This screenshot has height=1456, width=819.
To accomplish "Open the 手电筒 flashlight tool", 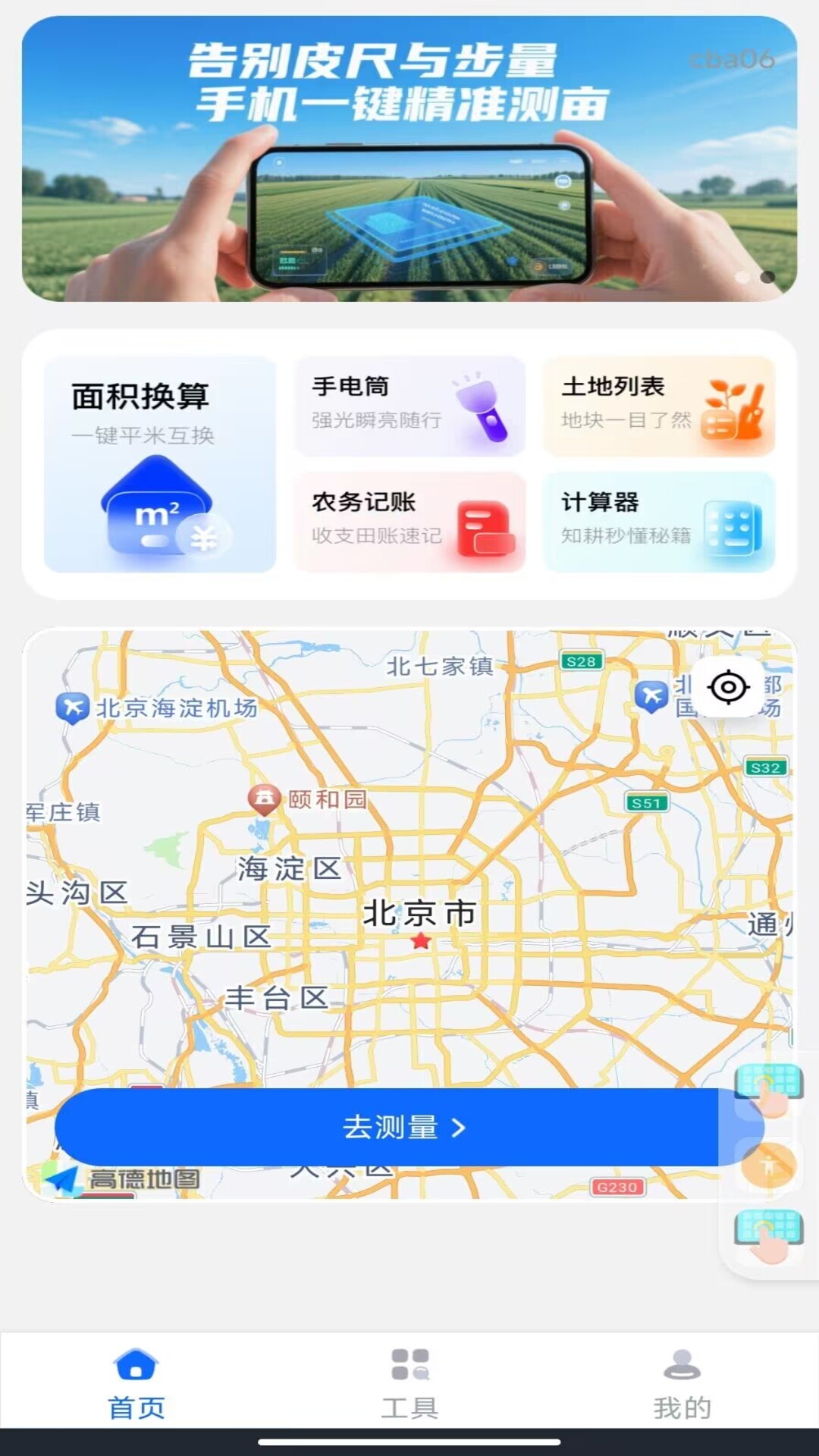I will pyautogui.click(x=409, y=407).
